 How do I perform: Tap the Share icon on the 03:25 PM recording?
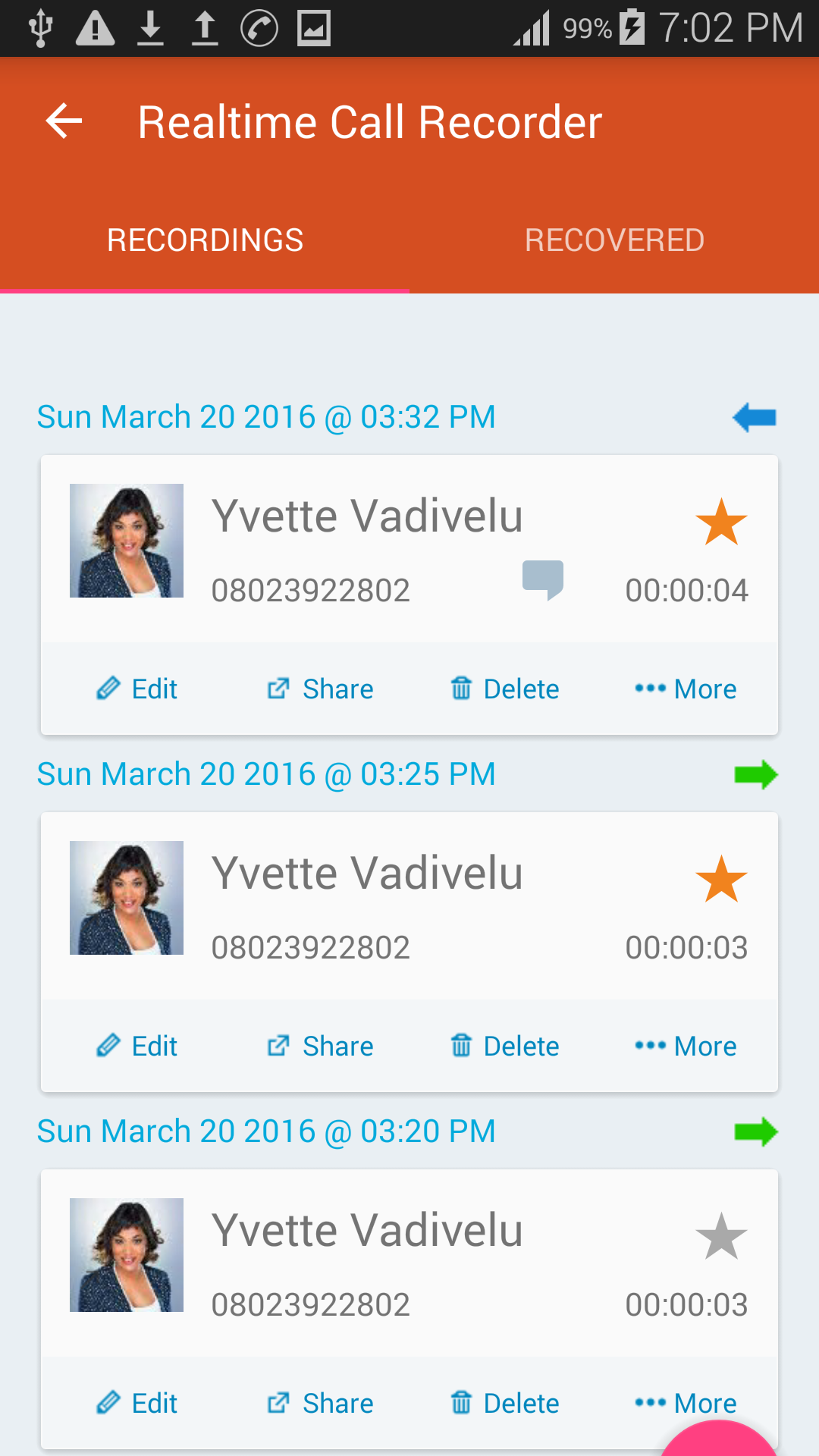coord(280,1046)
